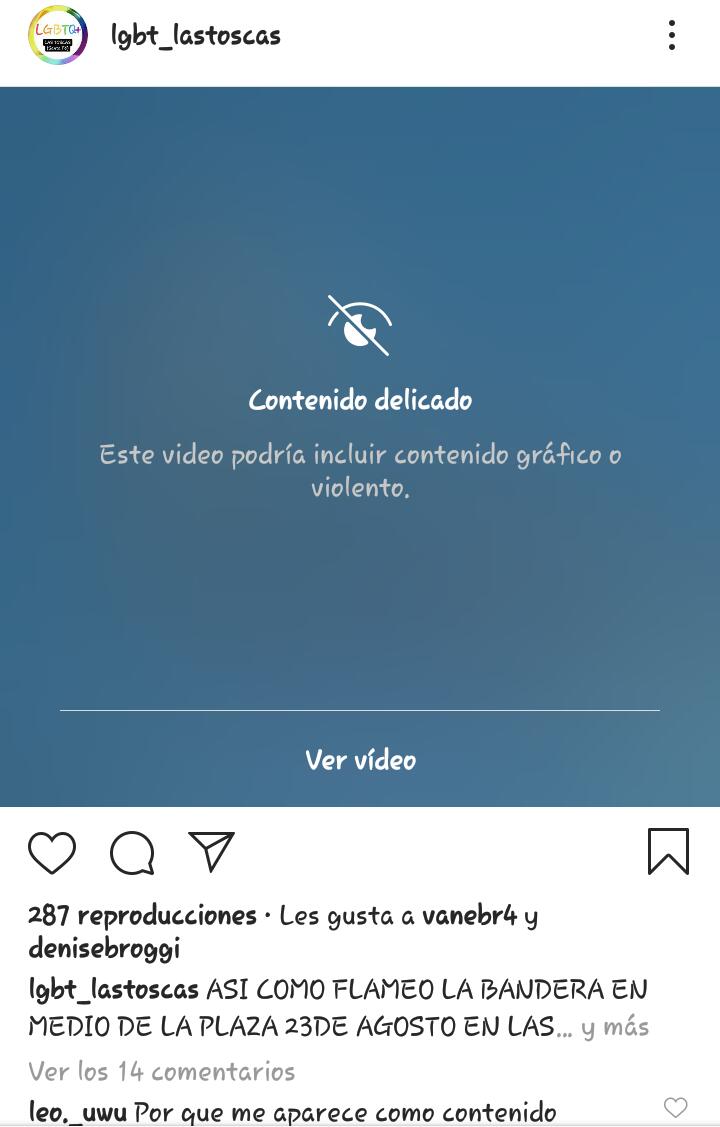Like the post with the heart icon
Image resolution: width=720 pixels, height=1127 pixels.
click(x=53, y=852)
